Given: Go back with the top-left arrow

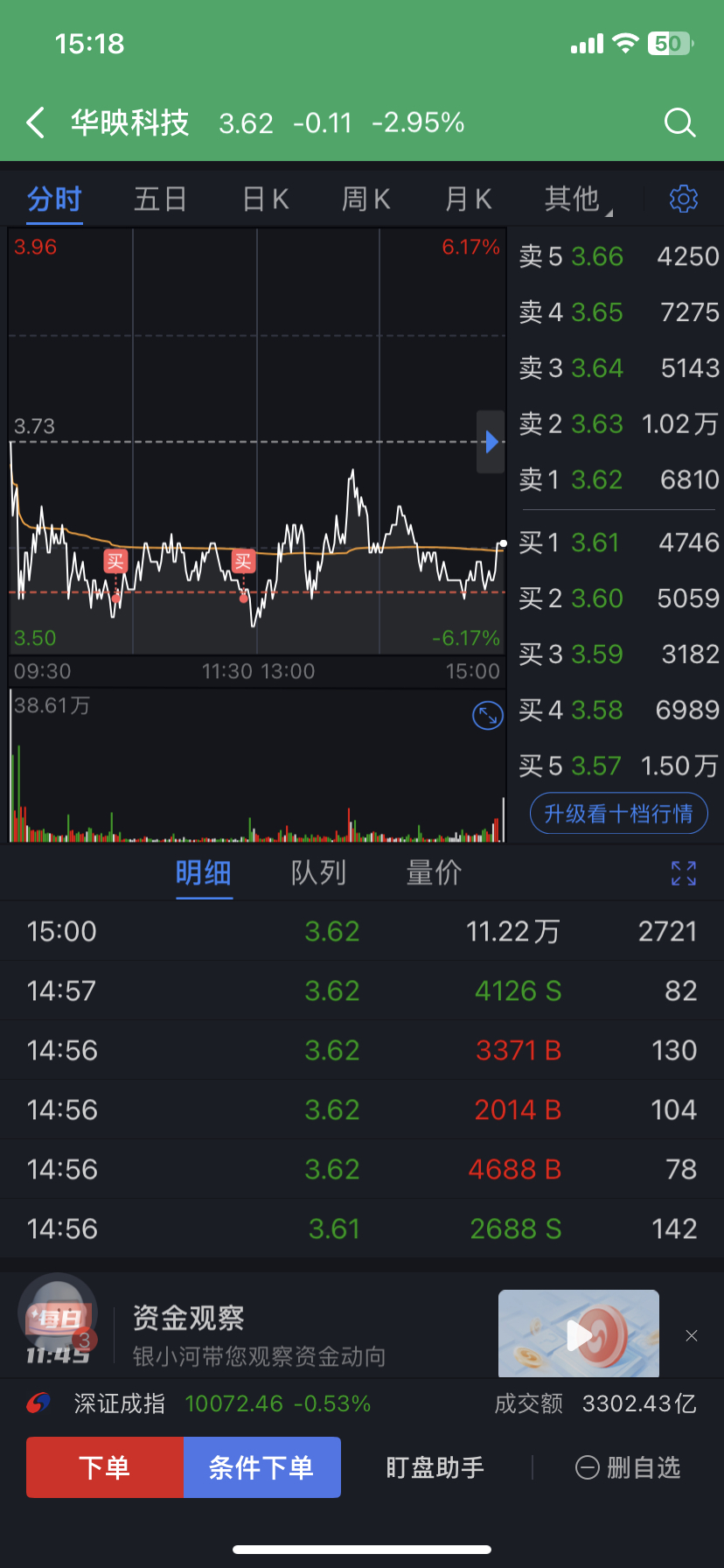Looking at the screenshot, I should pos(35,123).
